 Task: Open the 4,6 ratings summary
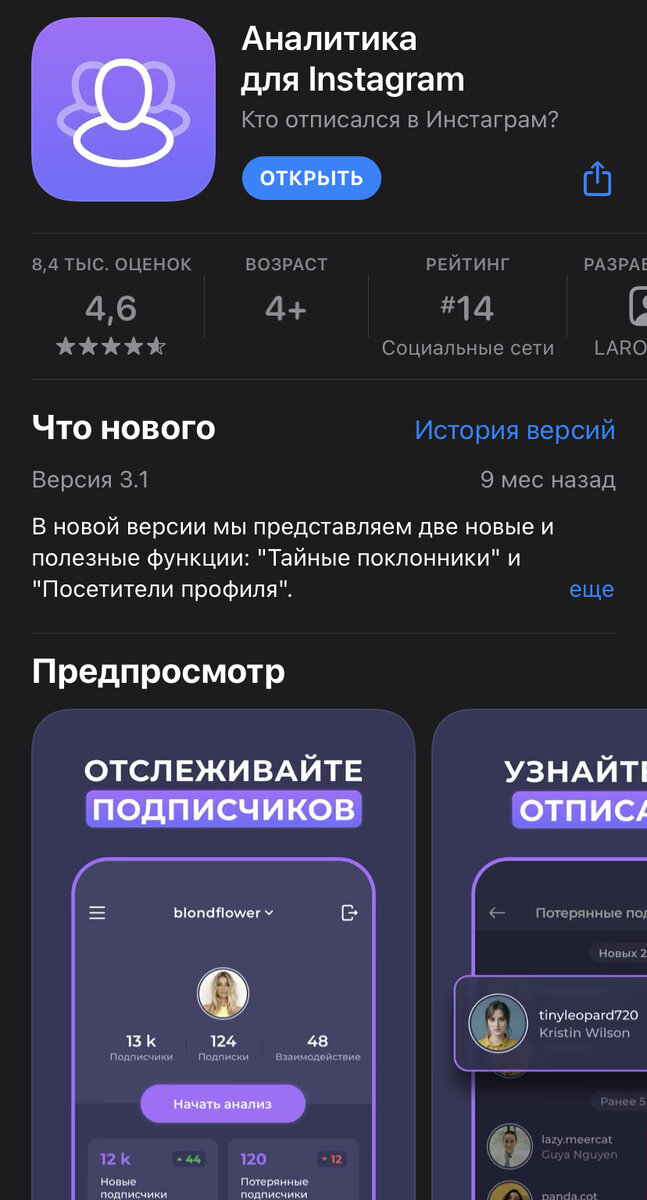[111, 308]
